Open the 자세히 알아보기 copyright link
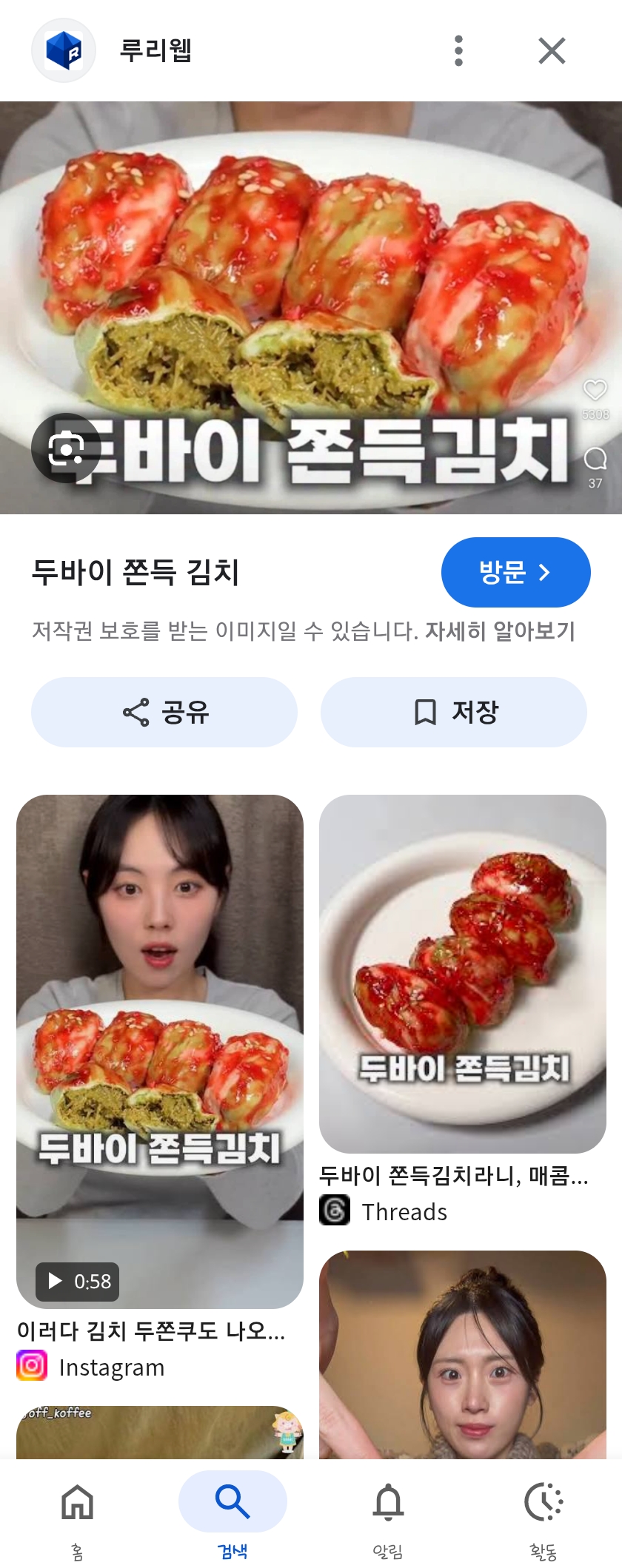 tap(500, 631)
